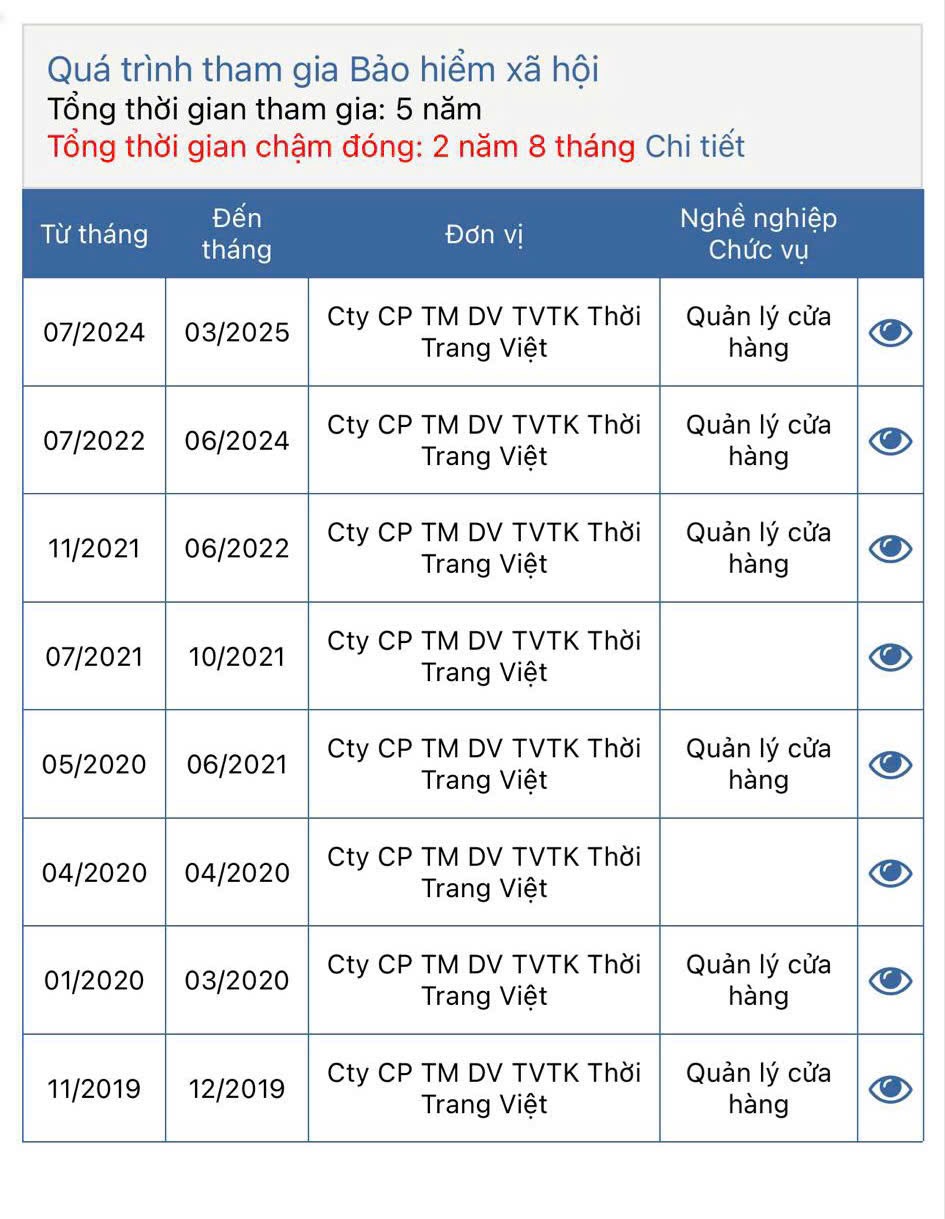Open the eye icon for 11/2019–12/2019

[x=890, y=1089]
